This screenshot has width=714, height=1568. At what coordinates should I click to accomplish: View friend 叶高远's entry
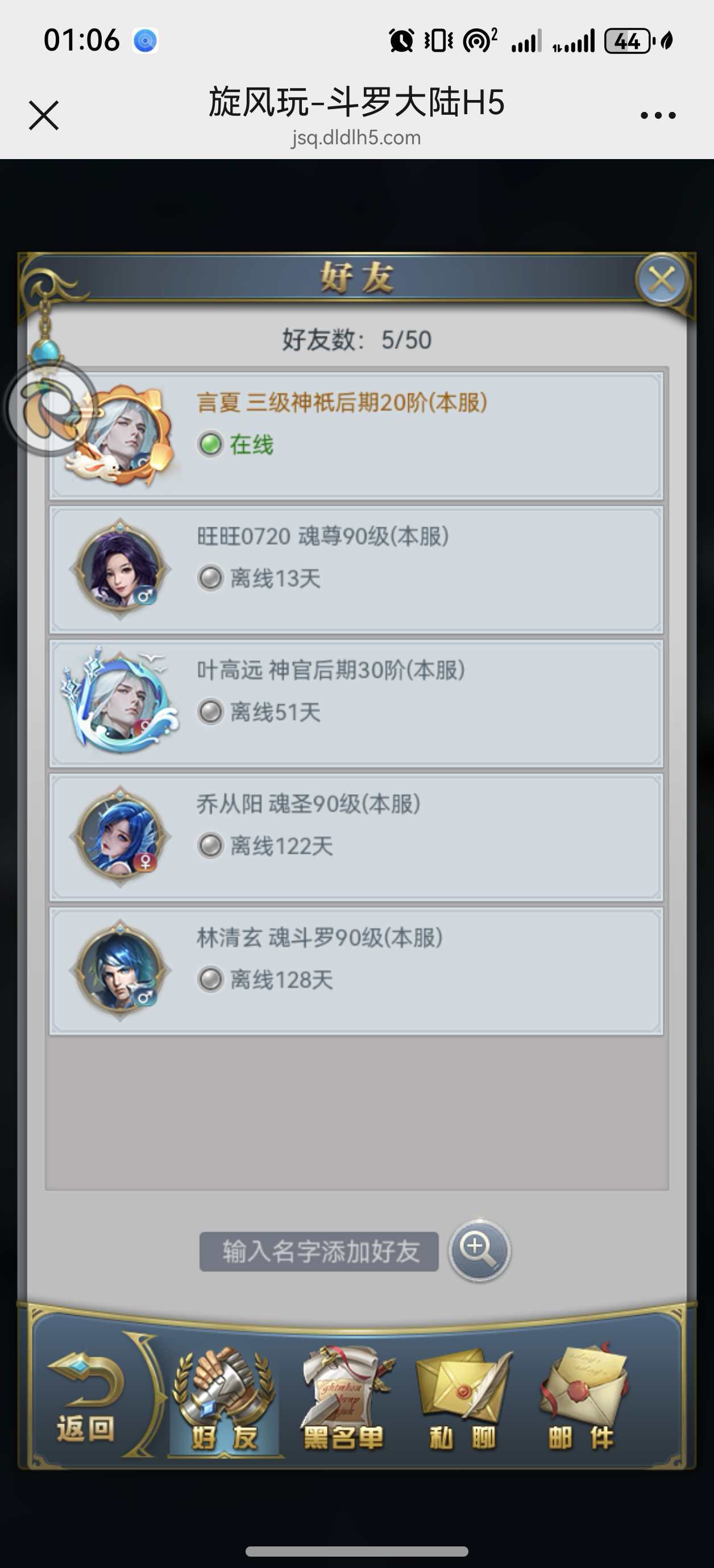[x=356, y=703]
